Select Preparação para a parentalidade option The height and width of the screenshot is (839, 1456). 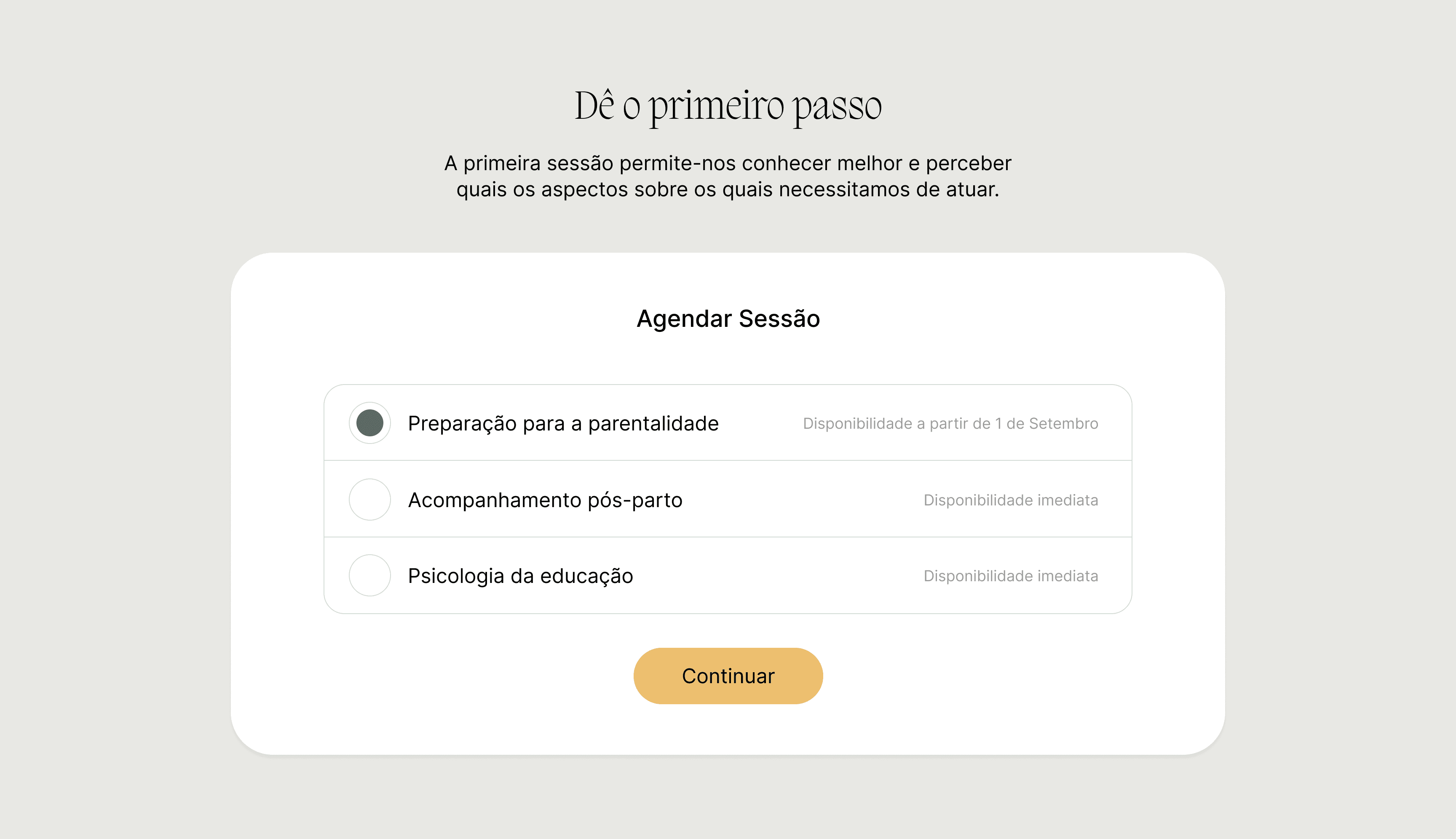click(369, 423)
